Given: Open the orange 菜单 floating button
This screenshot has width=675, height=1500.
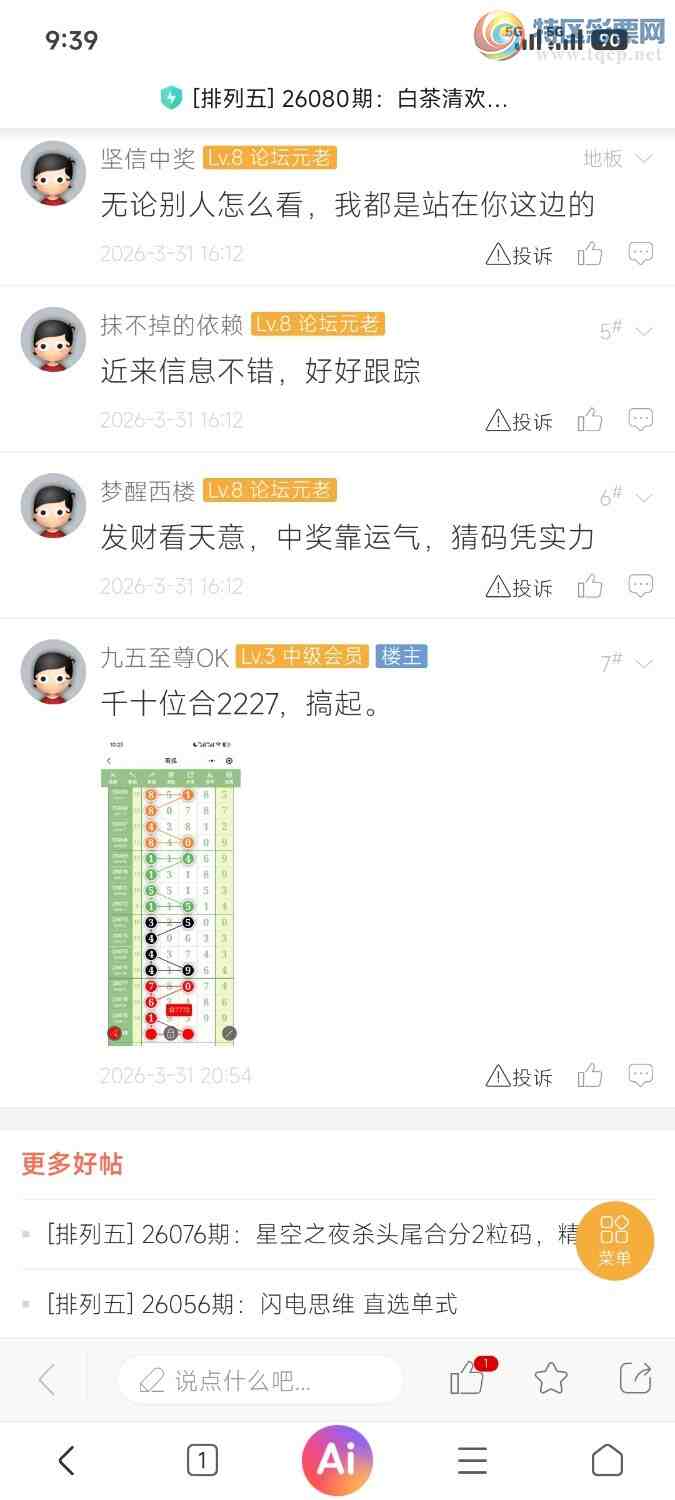Looking at the screenshot, I should [x=614, y=1240].
